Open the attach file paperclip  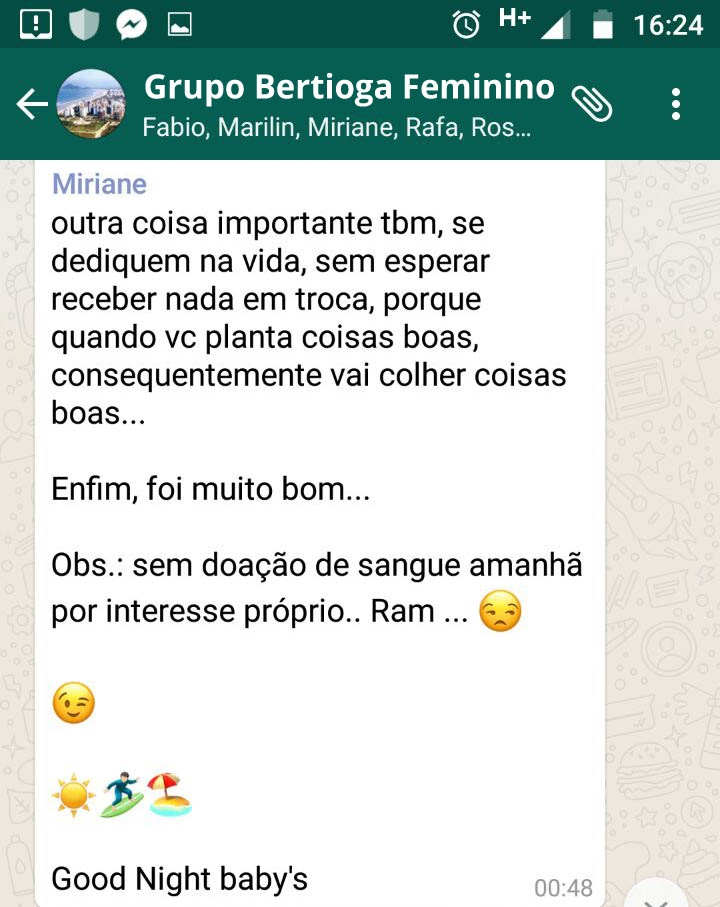(x=592, y=103)
